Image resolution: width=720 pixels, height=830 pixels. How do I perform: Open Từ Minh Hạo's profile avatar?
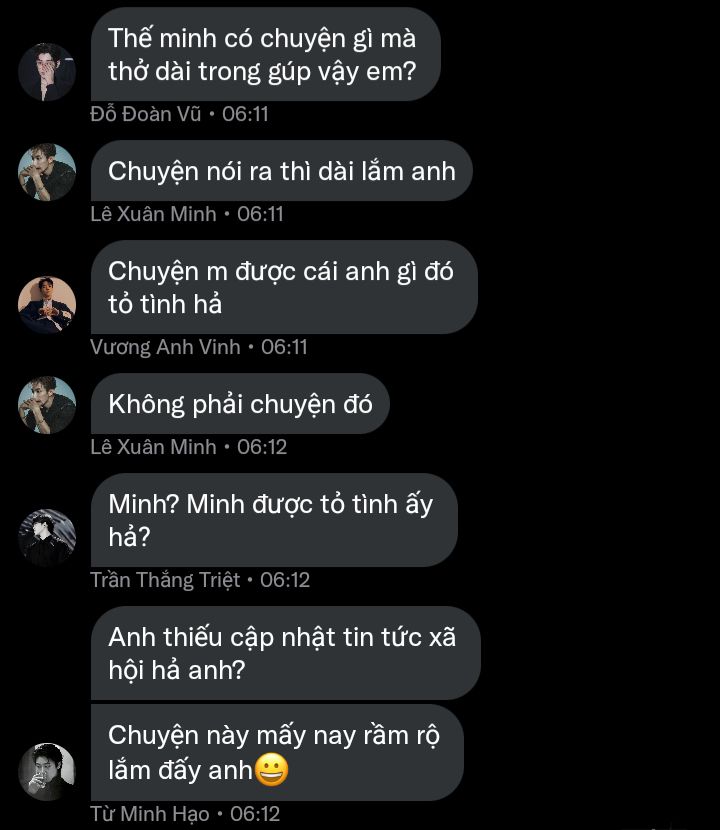(x=47, y=771)
